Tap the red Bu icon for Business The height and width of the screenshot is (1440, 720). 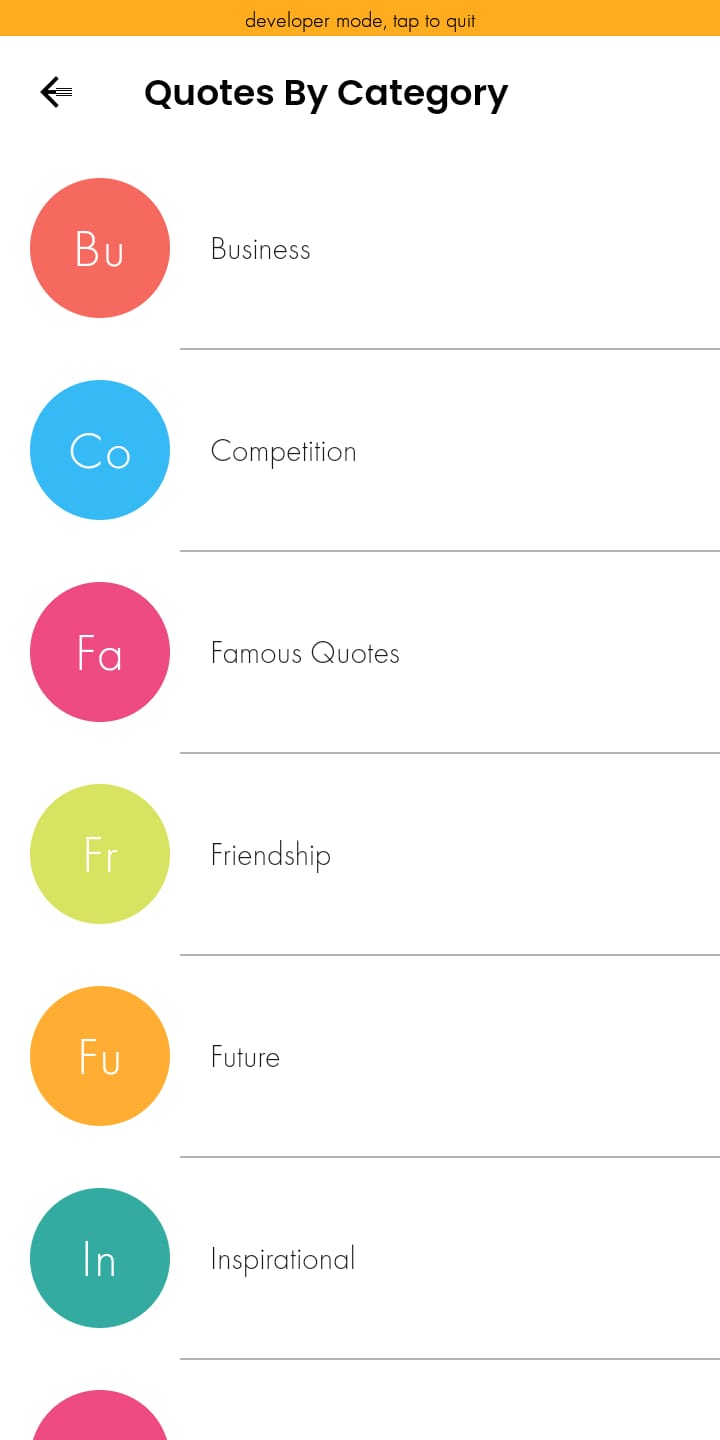point(100,248)
